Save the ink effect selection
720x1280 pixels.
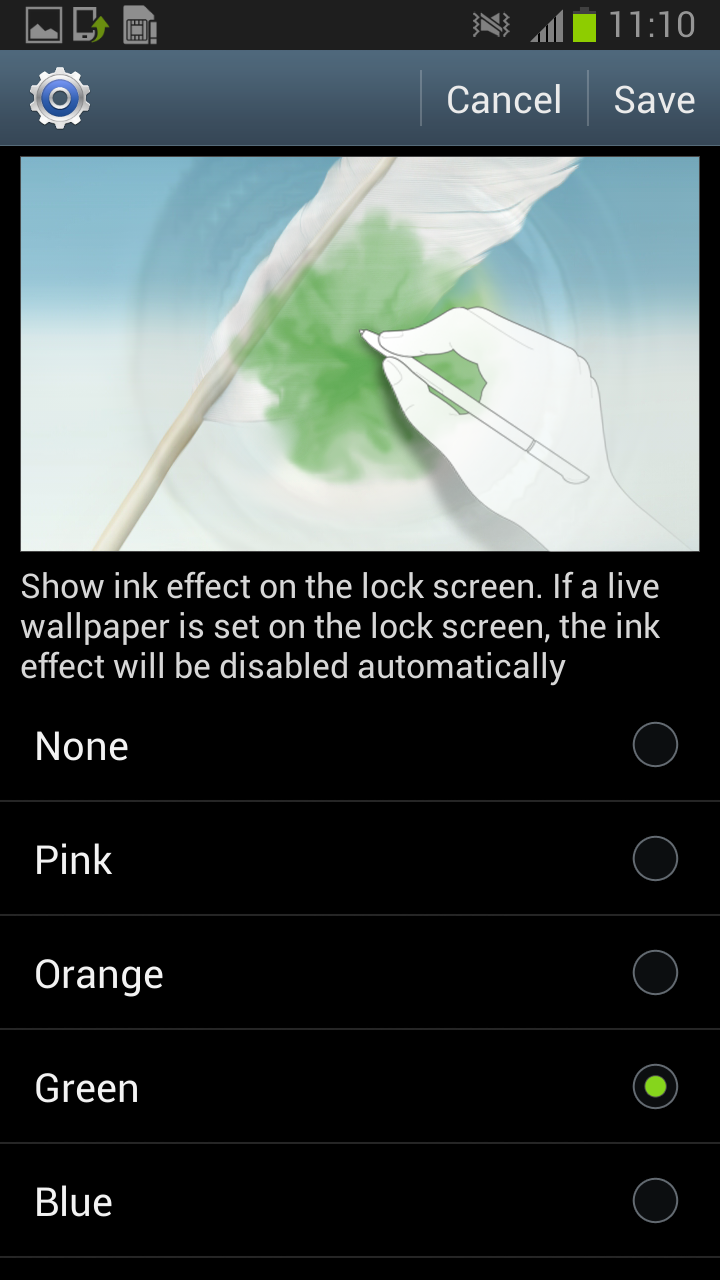pos(654,99)
